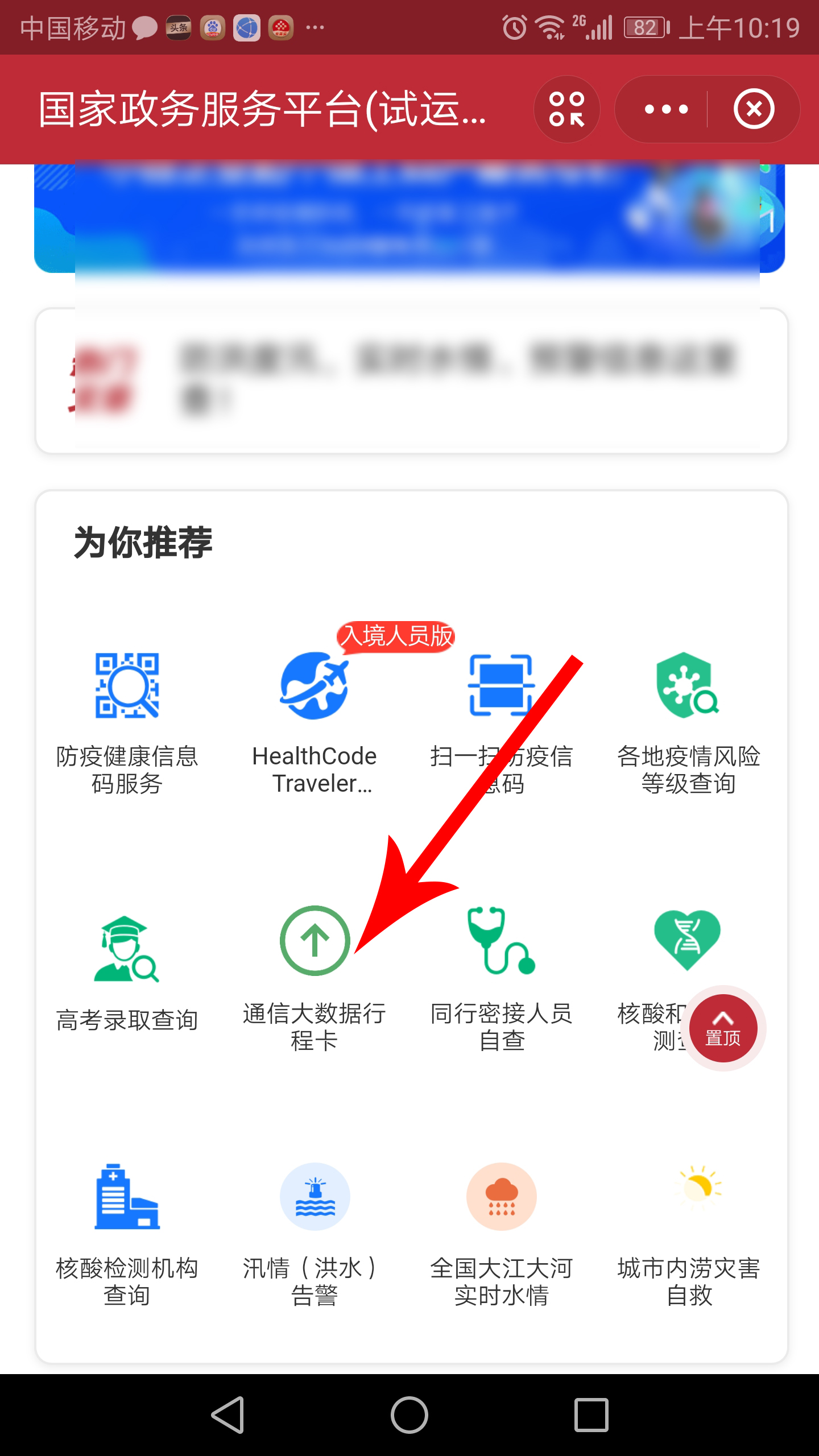Image resolution: width=819 pixels, height=1456 pixels.
Task: Open the blurred banner advertisement
Action: pyautogui.click(x=409, y=219)
